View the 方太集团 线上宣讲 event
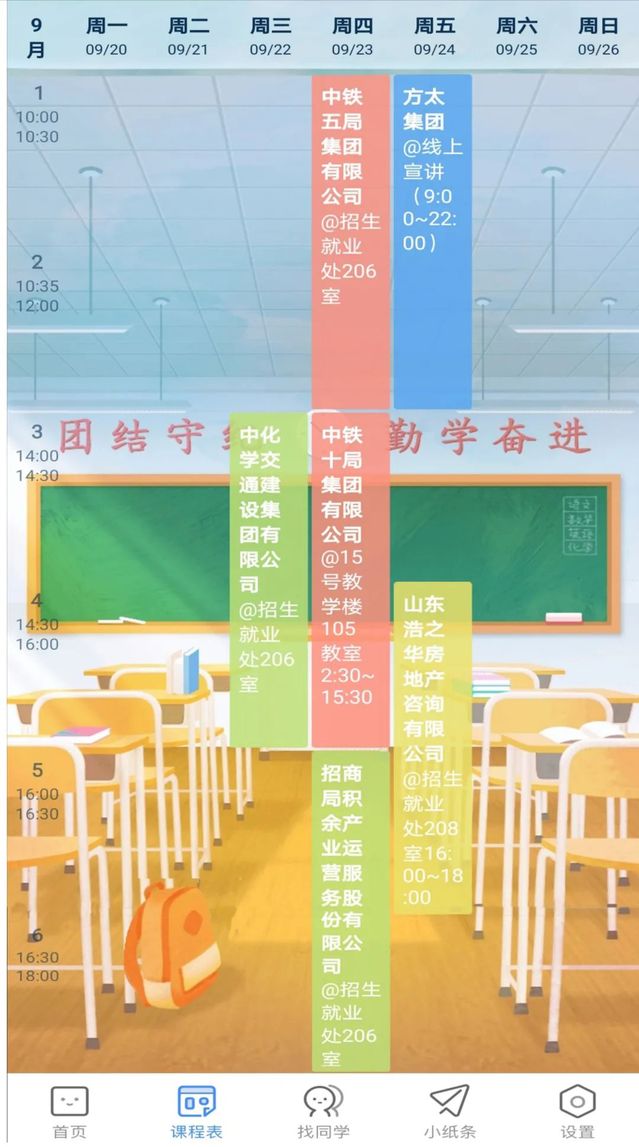Screen dimensions: 639x1147 (432, 240)
